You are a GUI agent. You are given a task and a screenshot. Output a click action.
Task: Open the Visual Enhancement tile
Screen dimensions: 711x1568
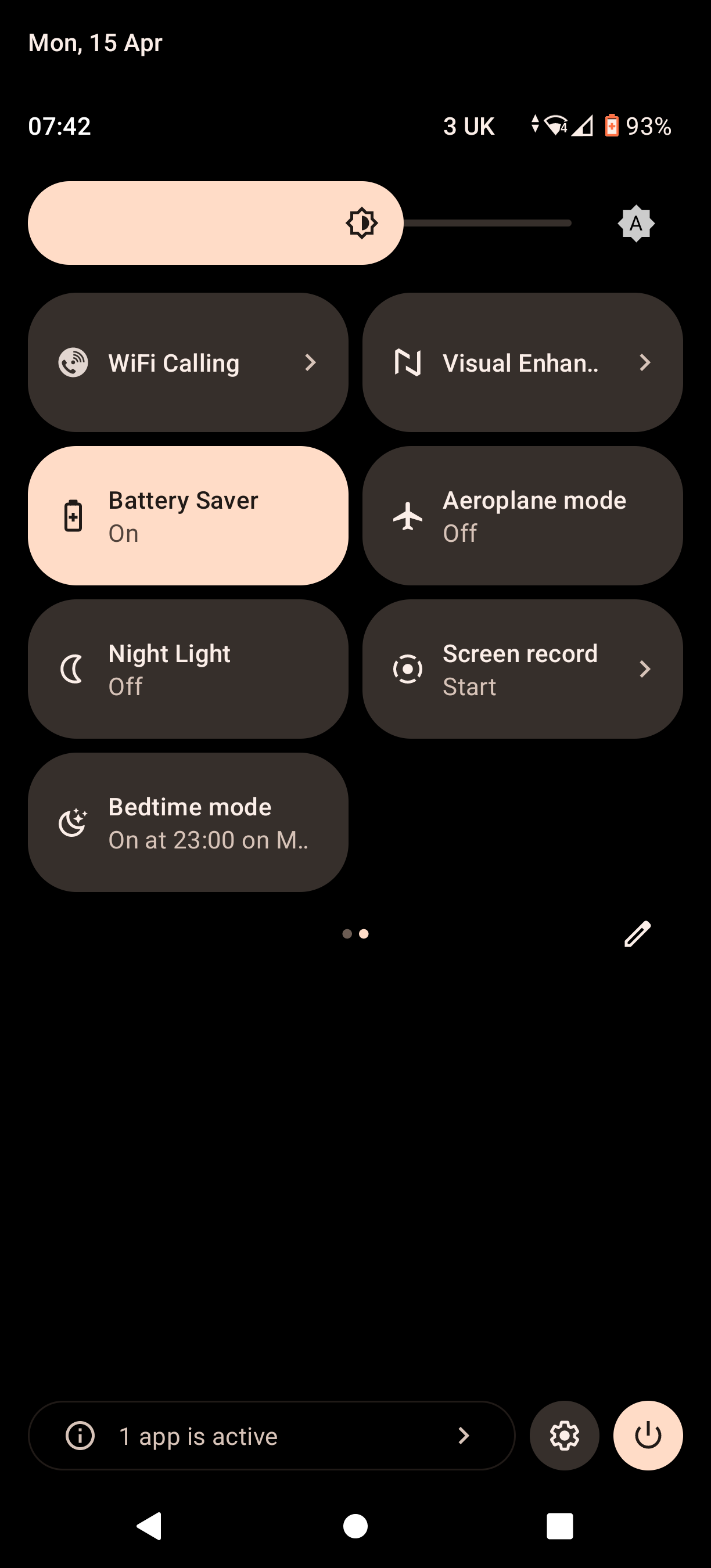click(x=522, y=363)
